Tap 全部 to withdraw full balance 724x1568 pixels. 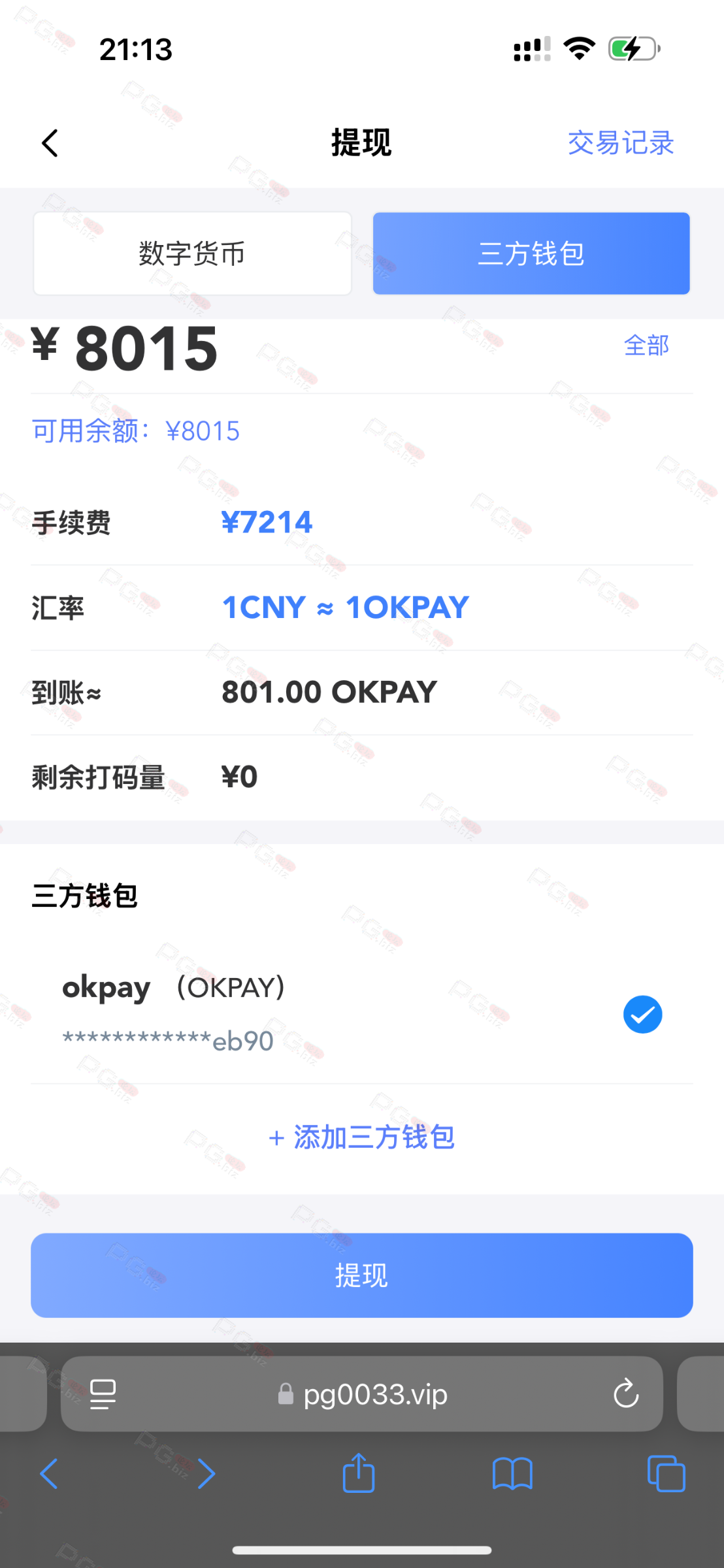(x=646, y=346)
